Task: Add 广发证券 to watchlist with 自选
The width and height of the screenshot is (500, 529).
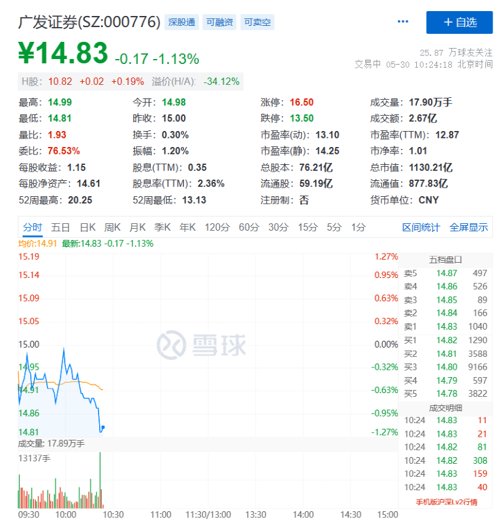Action: (459, 22)
